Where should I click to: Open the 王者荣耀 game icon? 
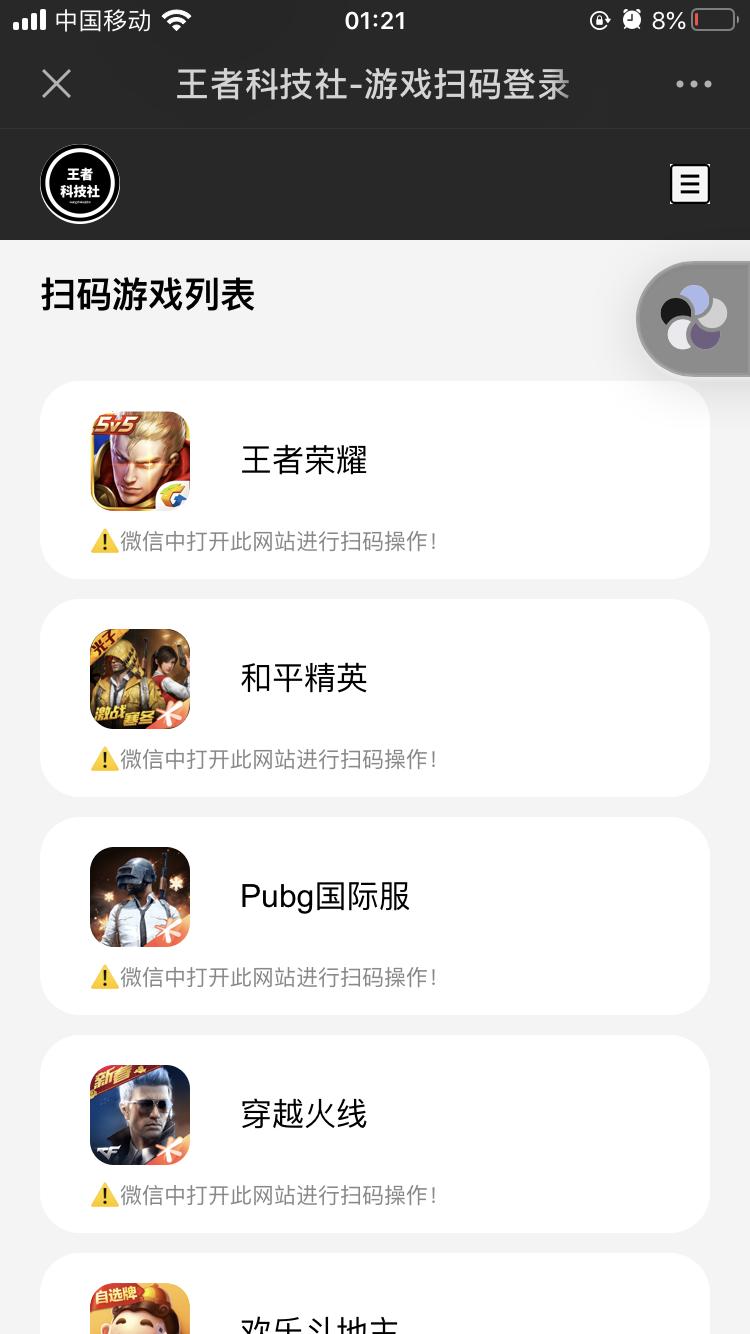(x=140, y=461)
